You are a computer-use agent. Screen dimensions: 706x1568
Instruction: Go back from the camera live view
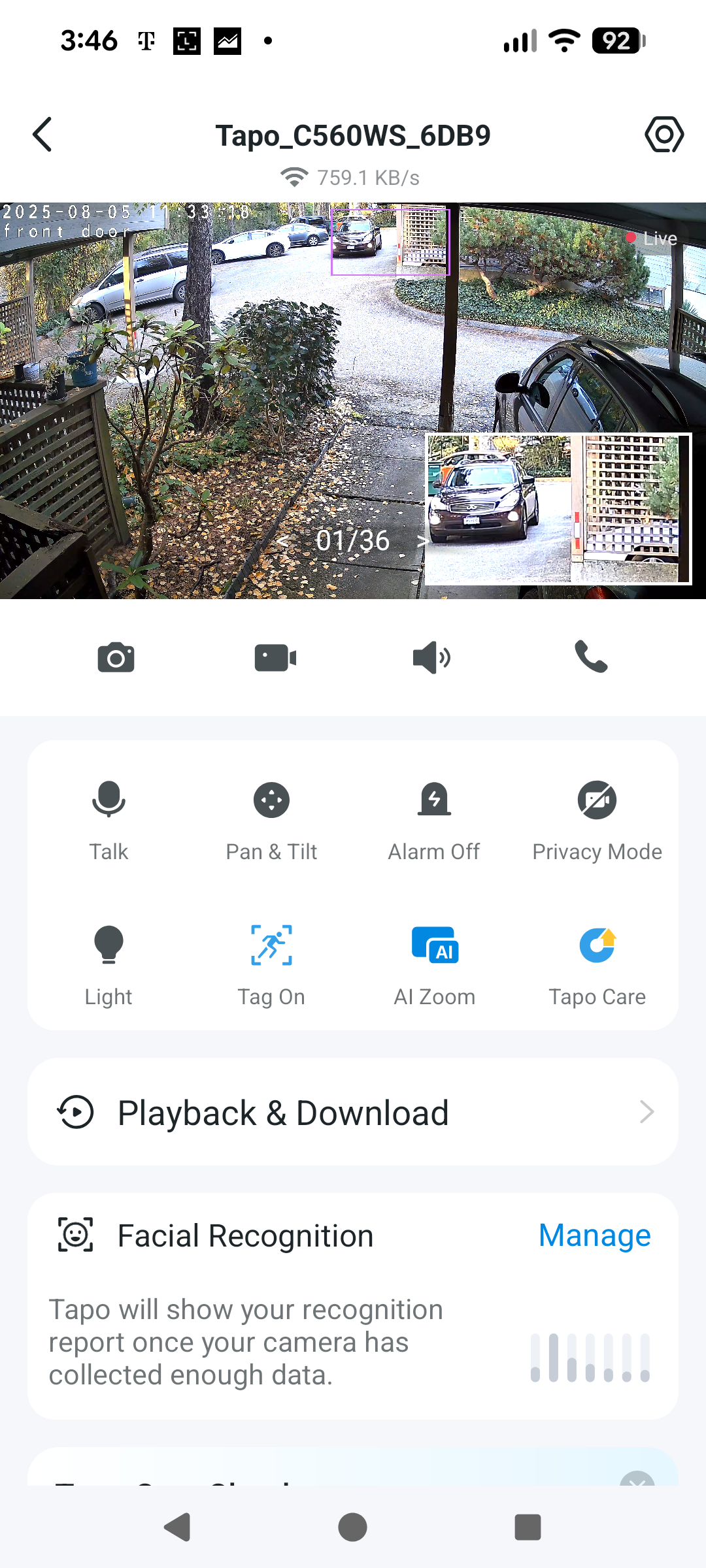coord(43,135)
